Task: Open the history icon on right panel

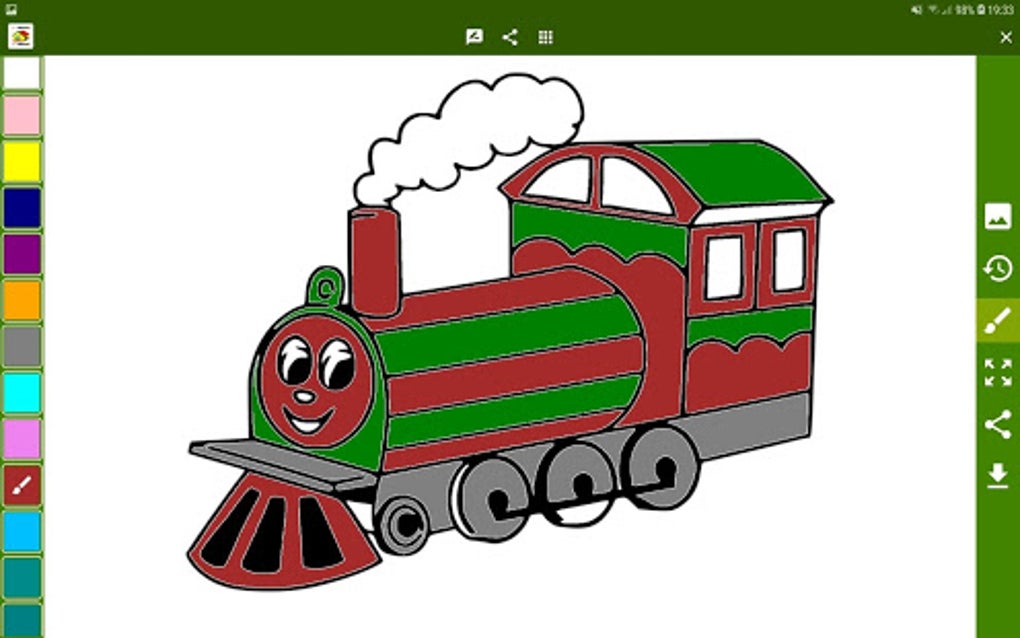Action: [x=998, y=268]
